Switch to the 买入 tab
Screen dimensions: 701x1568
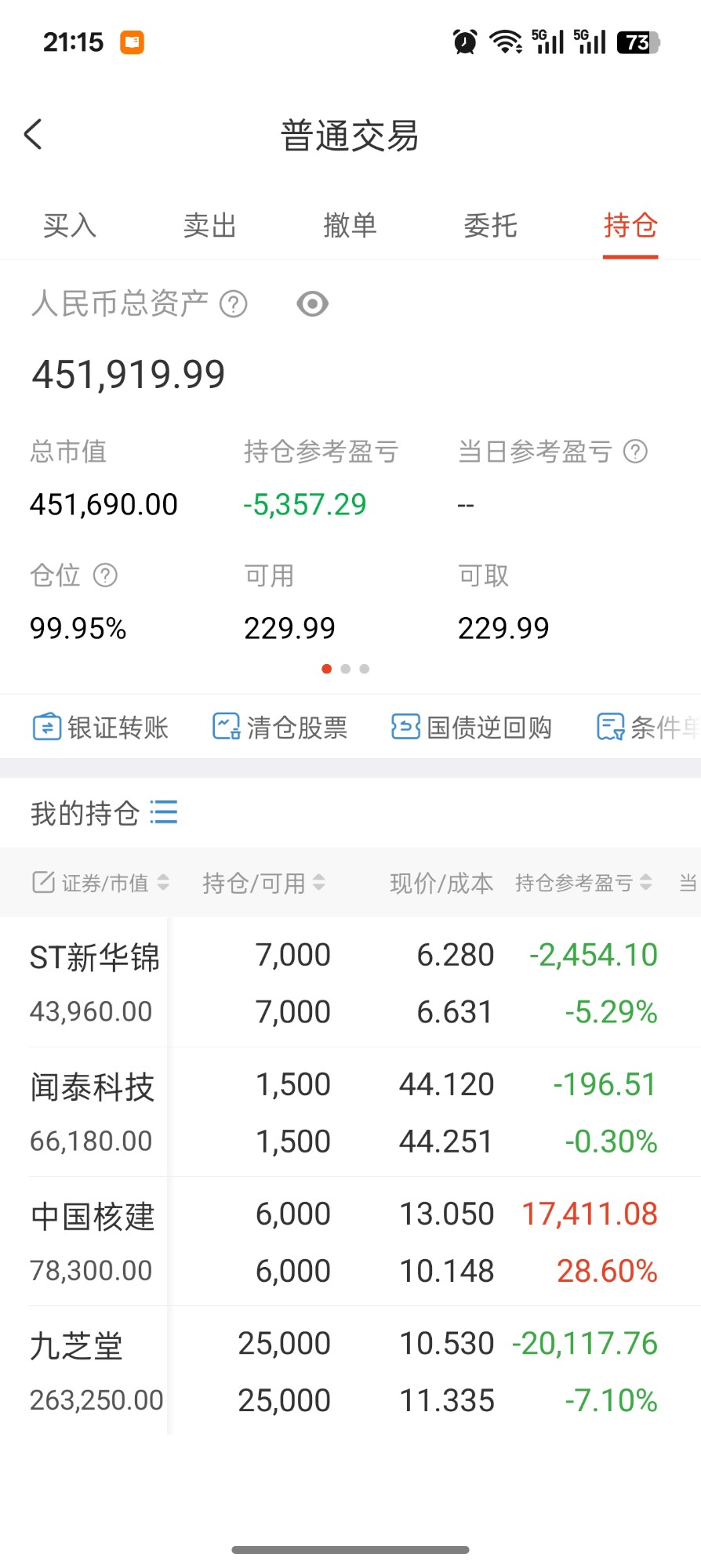coord(70,226)
